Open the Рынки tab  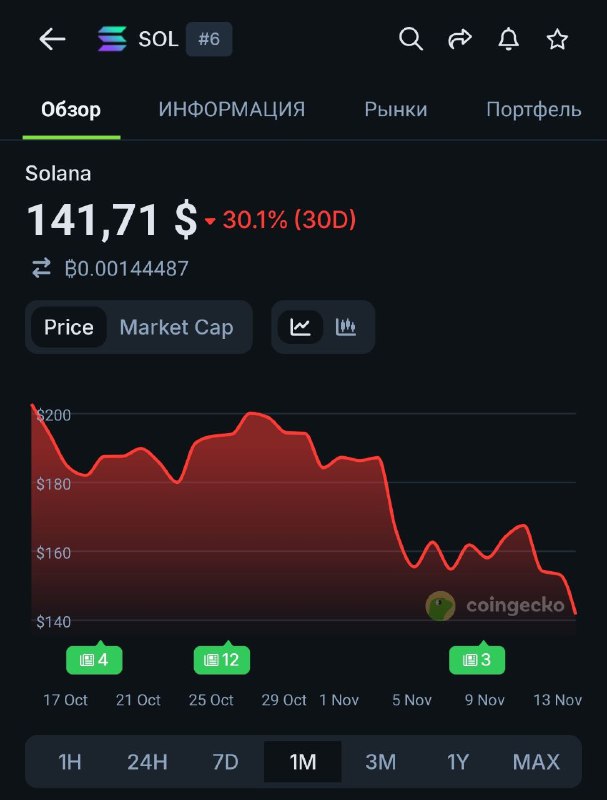(395, 110)
